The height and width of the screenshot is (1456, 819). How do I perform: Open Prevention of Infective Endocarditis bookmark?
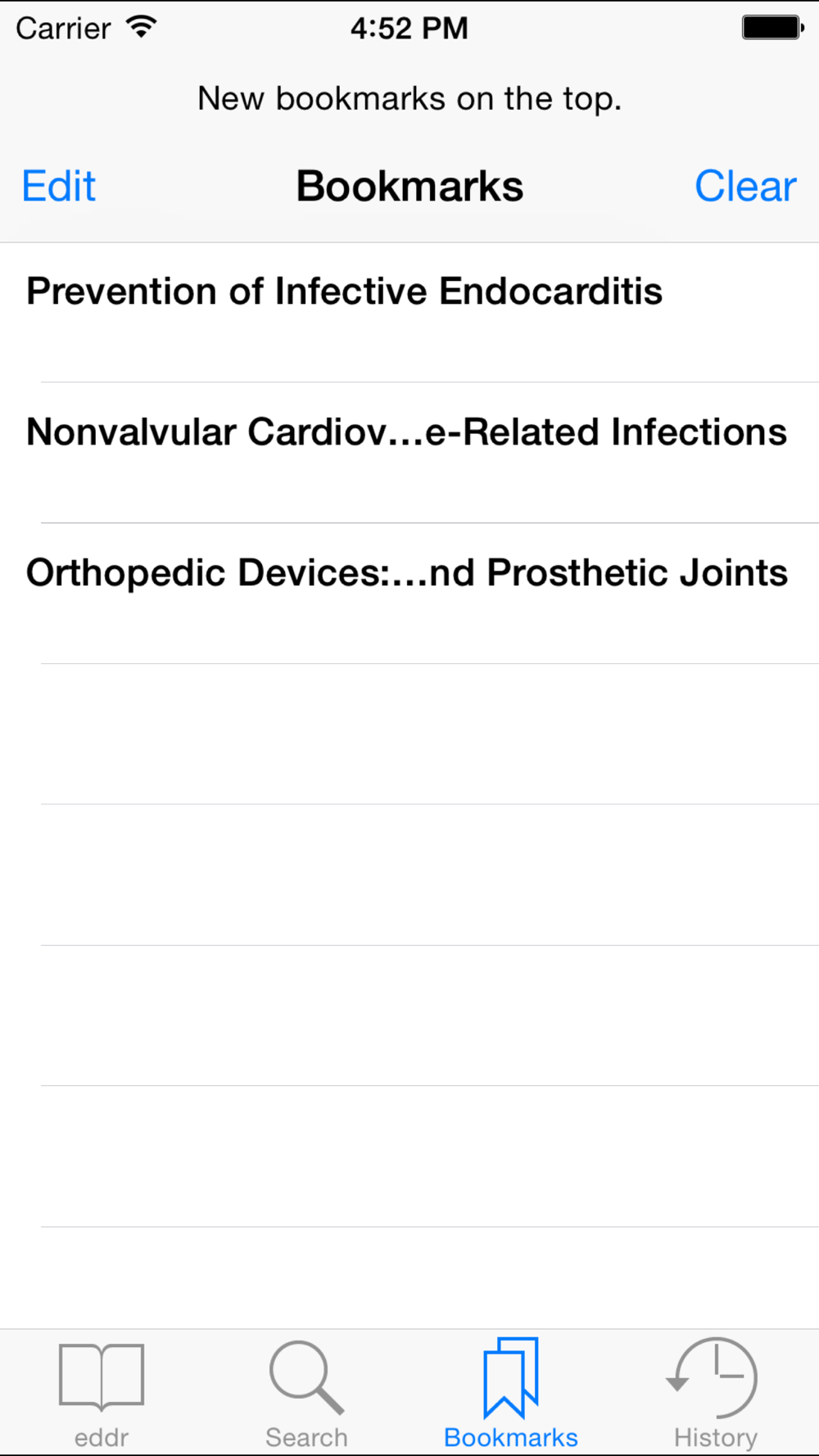click(x=344, y=292)
